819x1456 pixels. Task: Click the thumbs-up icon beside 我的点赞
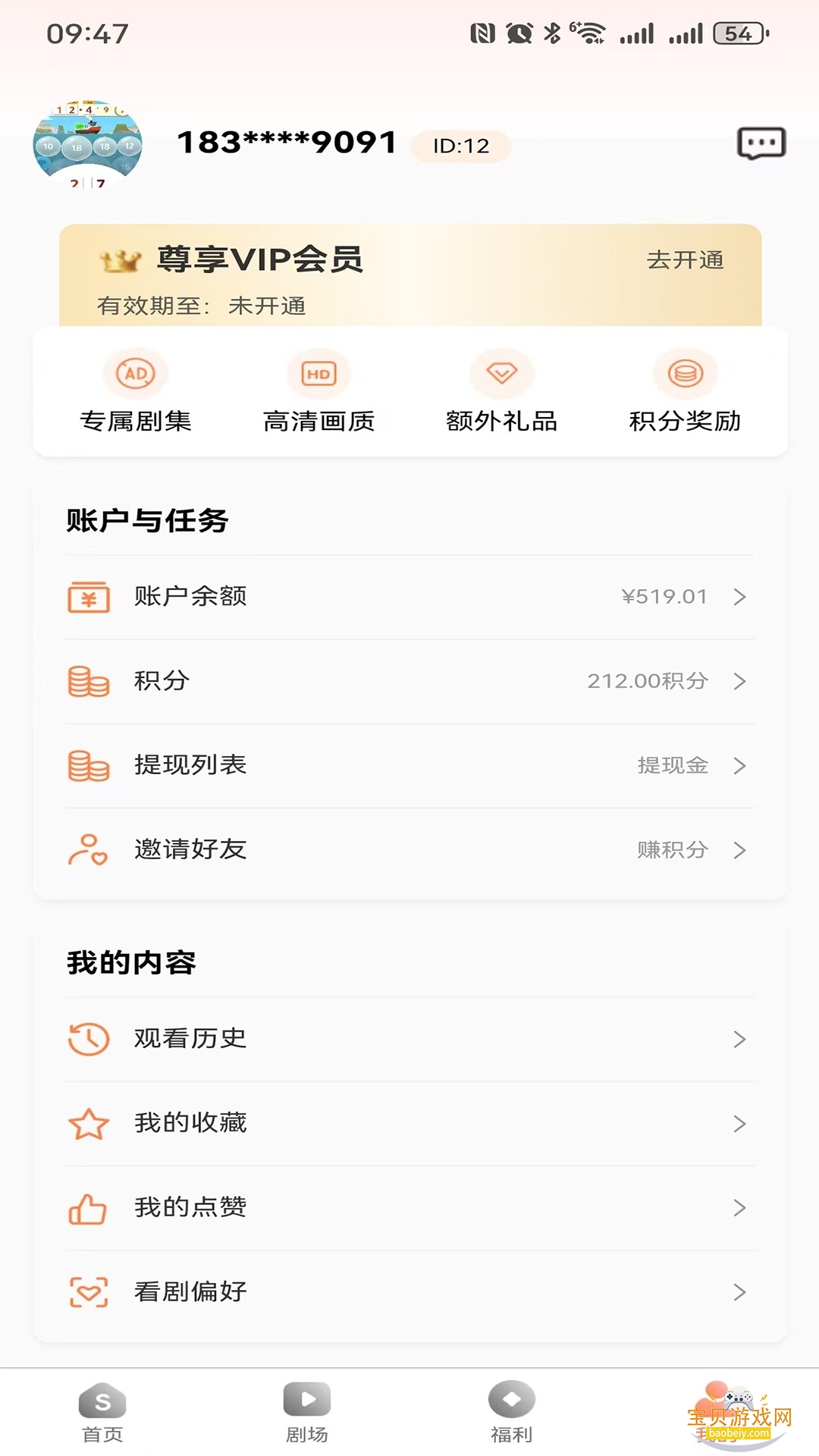(89, 1207)
